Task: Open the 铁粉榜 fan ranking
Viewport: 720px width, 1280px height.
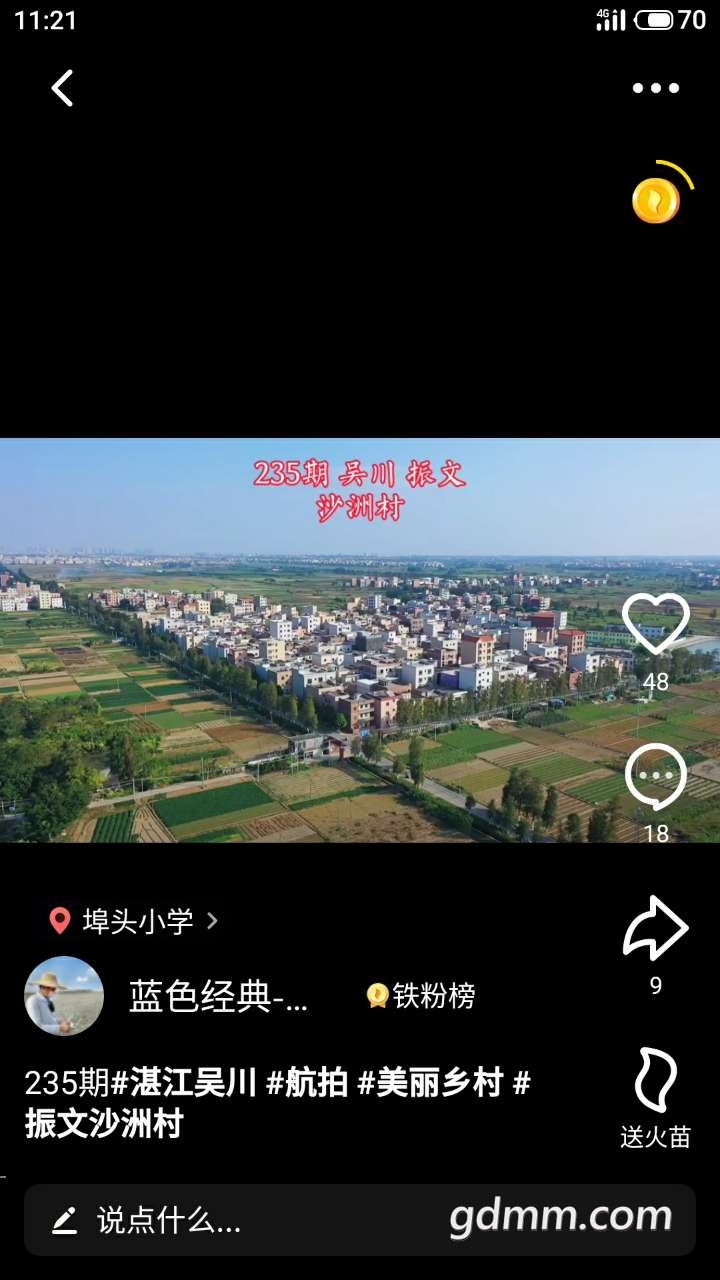Action: 421,996
